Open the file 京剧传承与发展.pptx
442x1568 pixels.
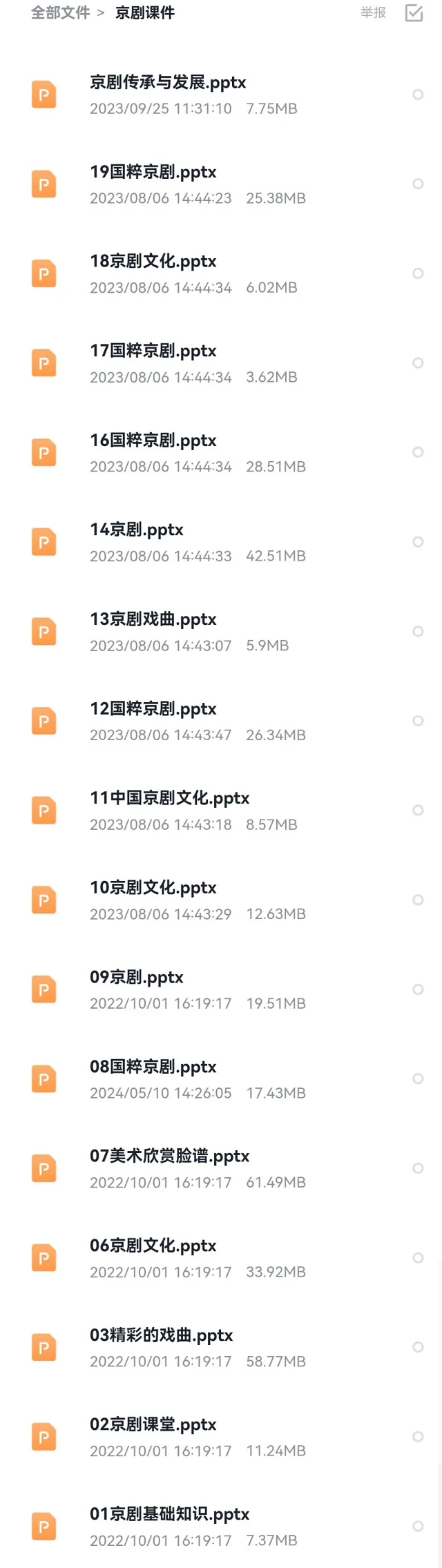168,83
